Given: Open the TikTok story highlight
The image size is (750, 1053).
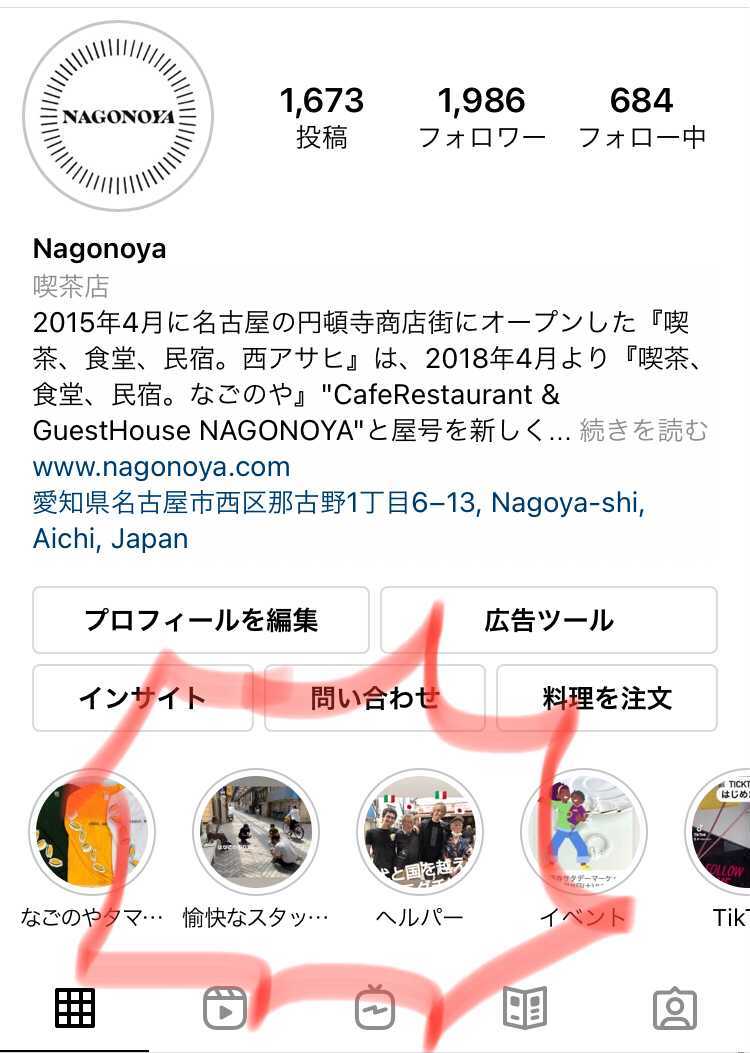Looking at the screenshot, I should point(725,833).
